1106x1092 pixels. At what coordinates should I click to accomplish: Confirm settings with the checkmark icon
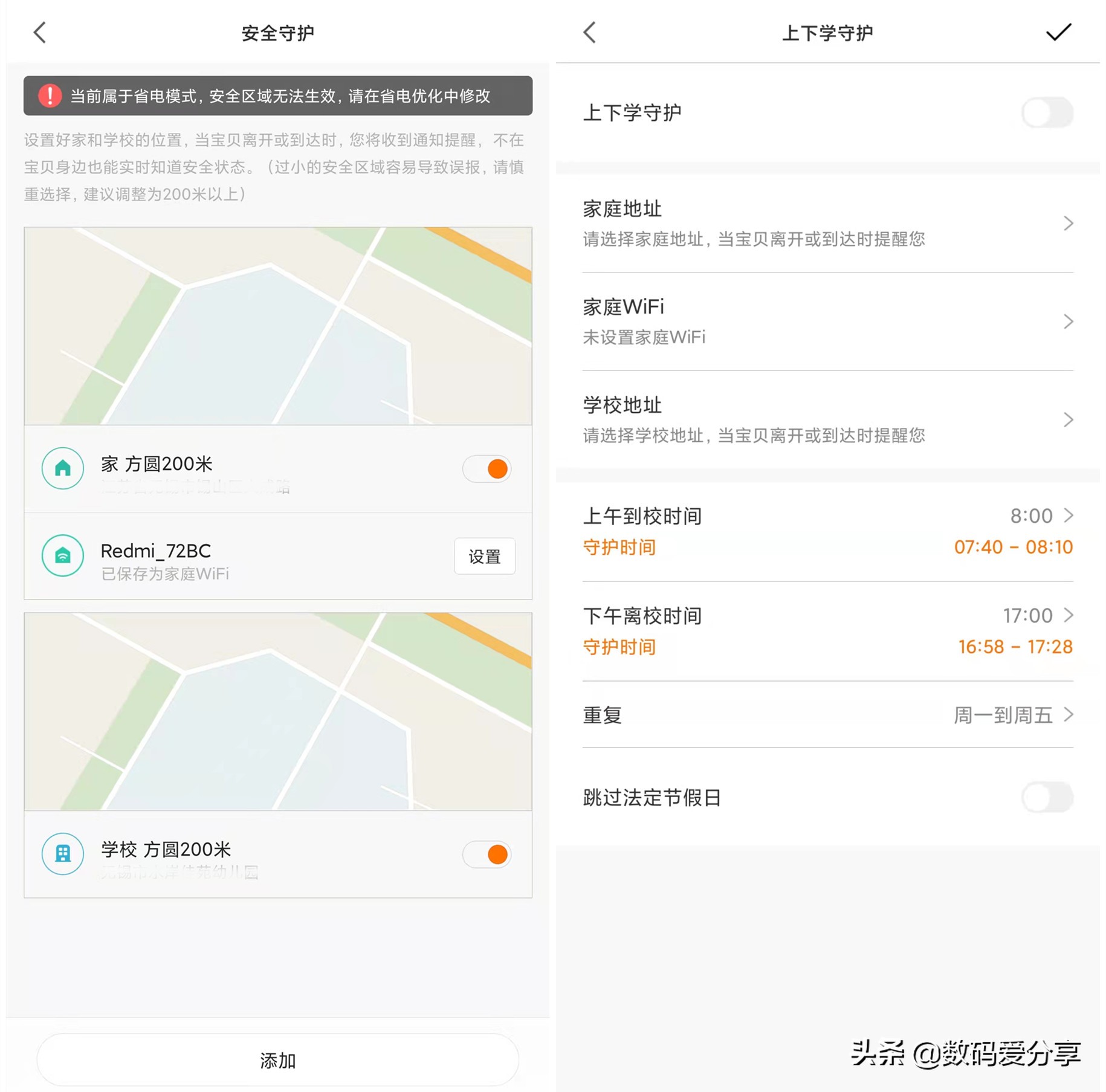tap(1058, 33)
